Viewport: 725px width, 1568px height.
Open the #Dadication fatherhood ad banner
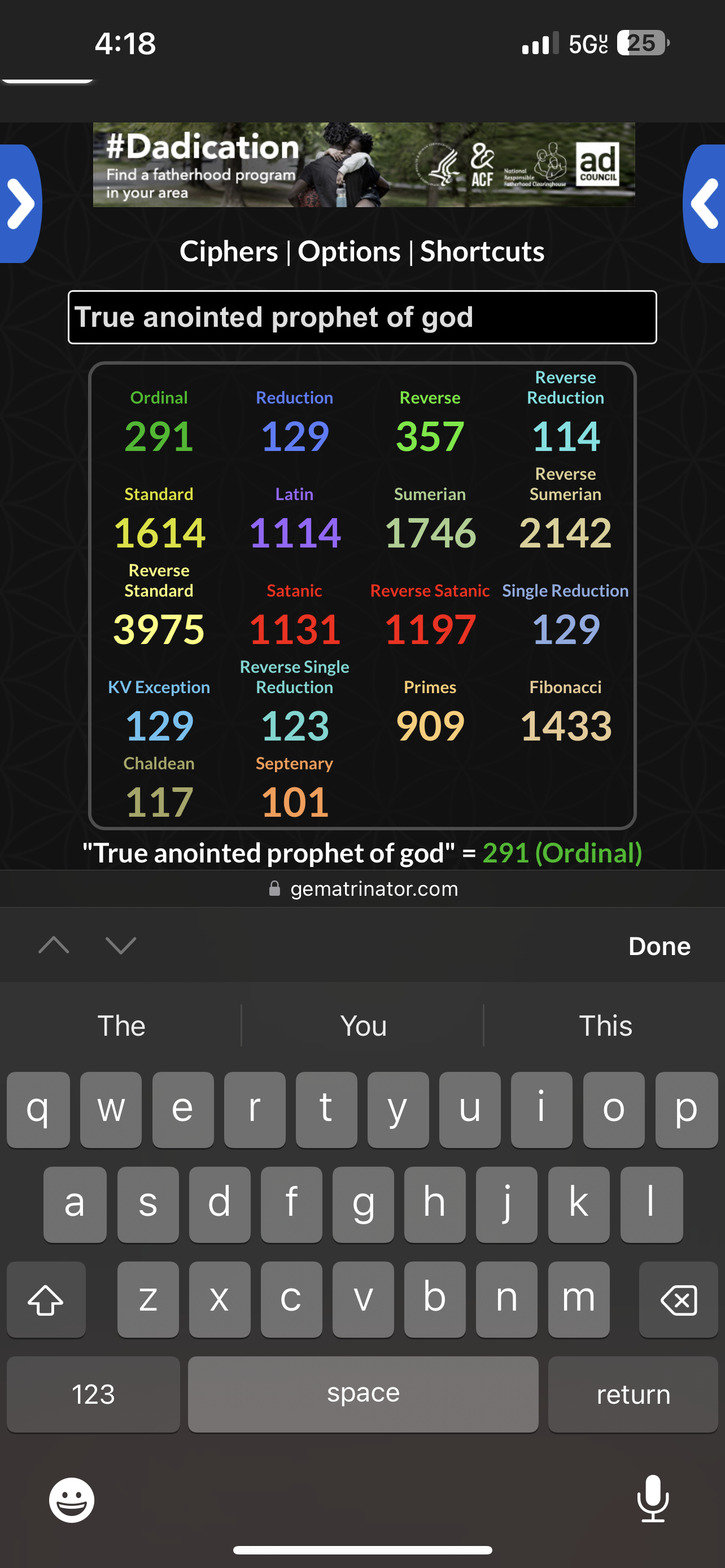364,165
